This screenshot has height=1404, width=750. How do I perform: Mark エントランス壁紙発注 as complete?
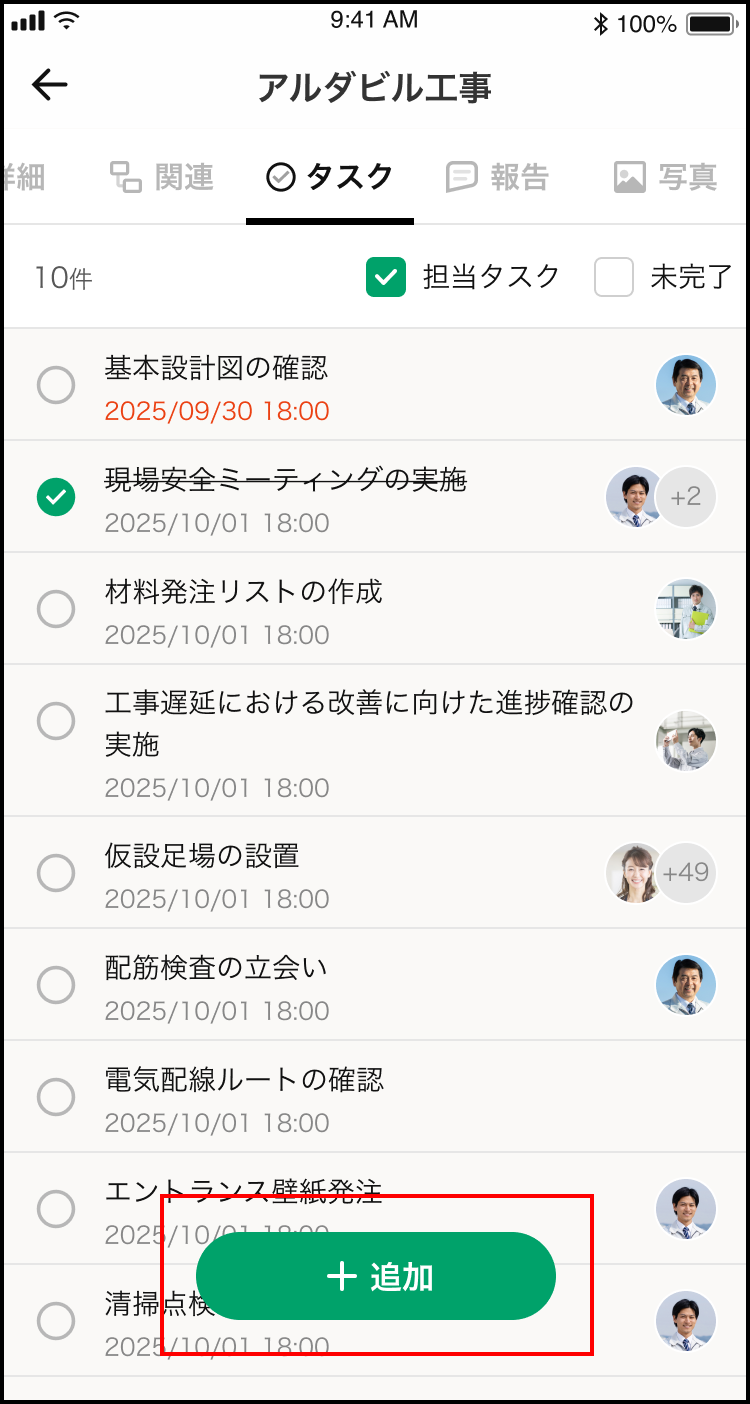click(x=56, y=1208)
